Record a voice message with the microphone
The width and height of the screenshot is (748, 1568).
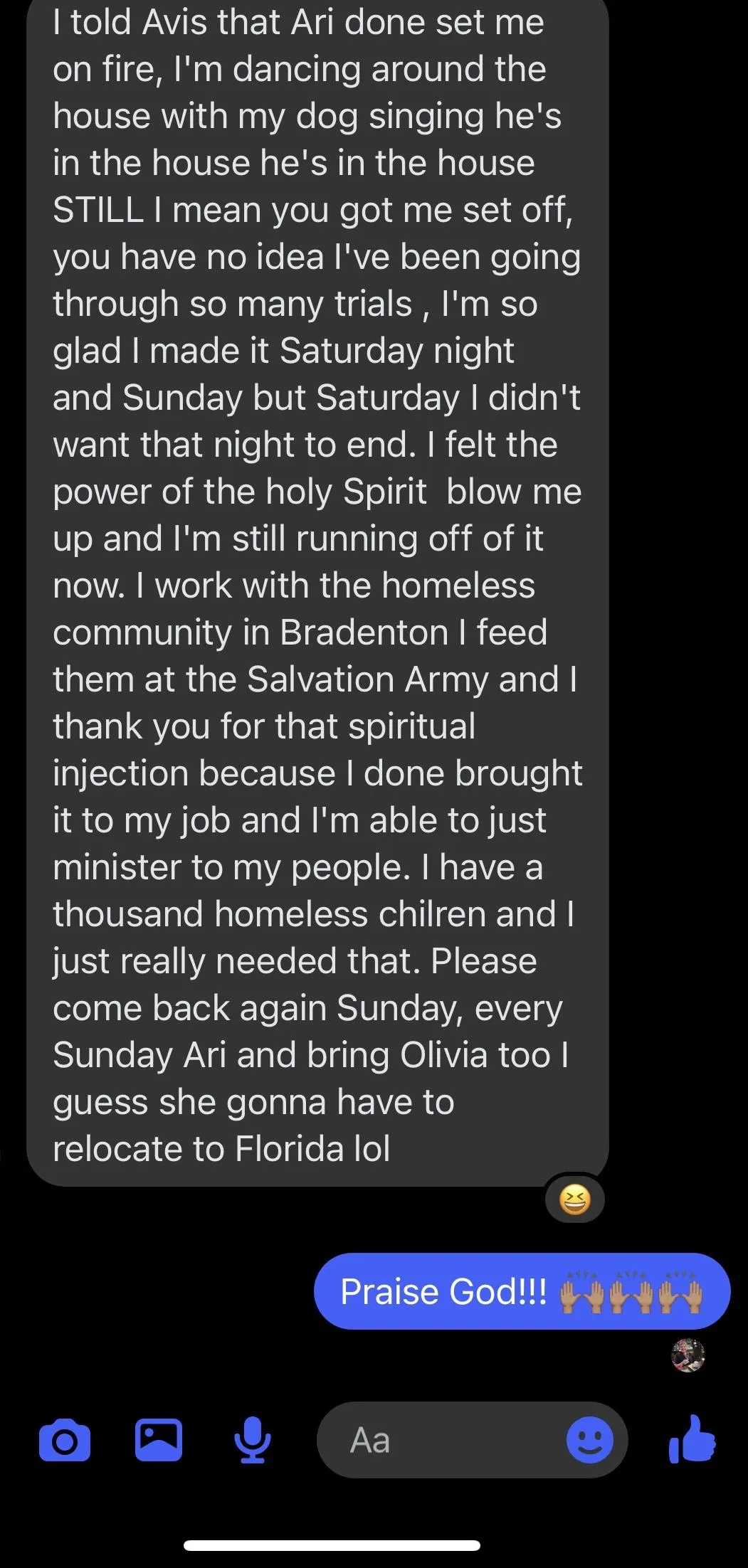tap(252, 1439)
